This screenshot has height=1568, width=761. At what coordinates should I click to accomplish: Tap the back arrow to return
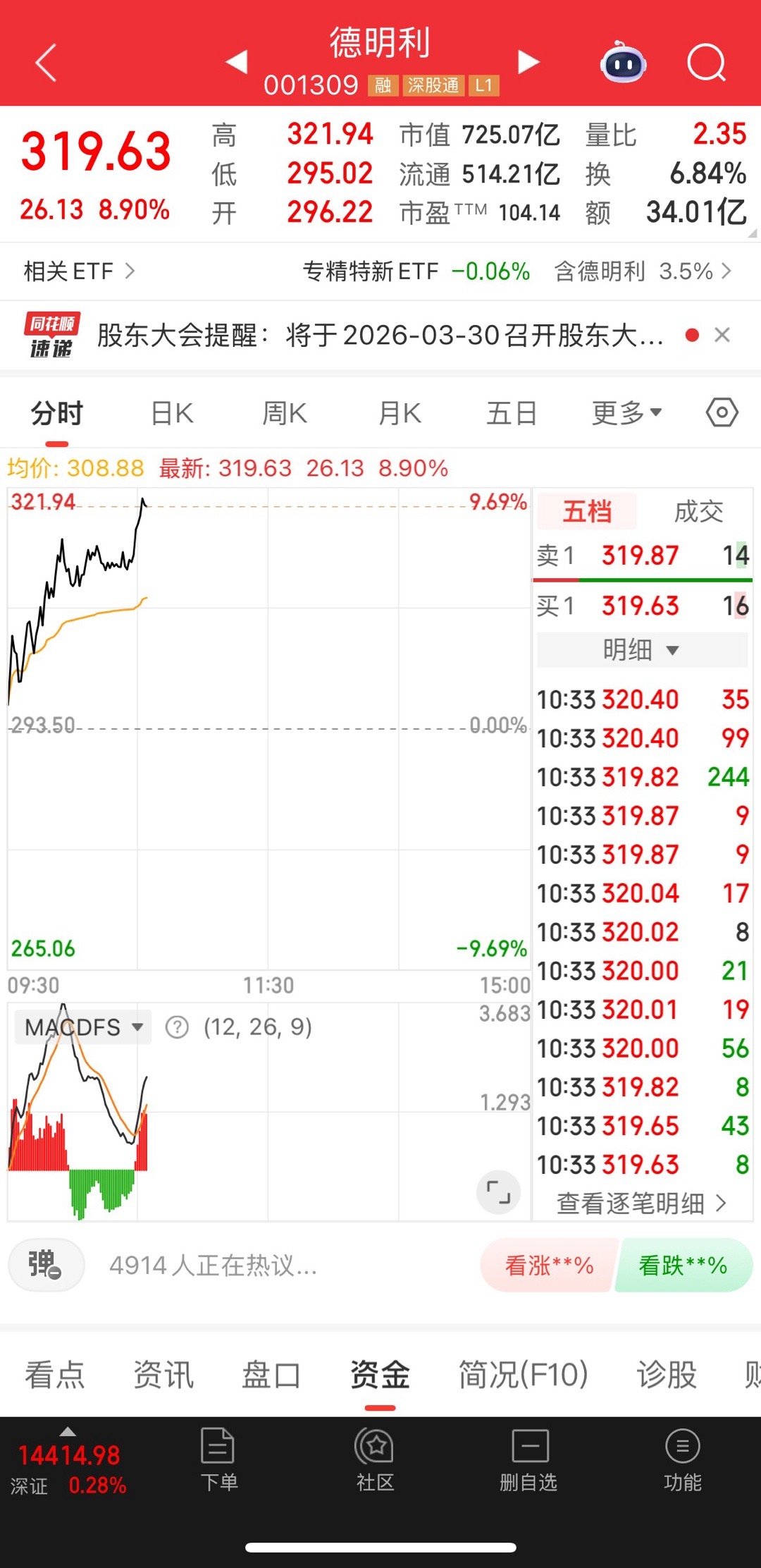(44, 63)
